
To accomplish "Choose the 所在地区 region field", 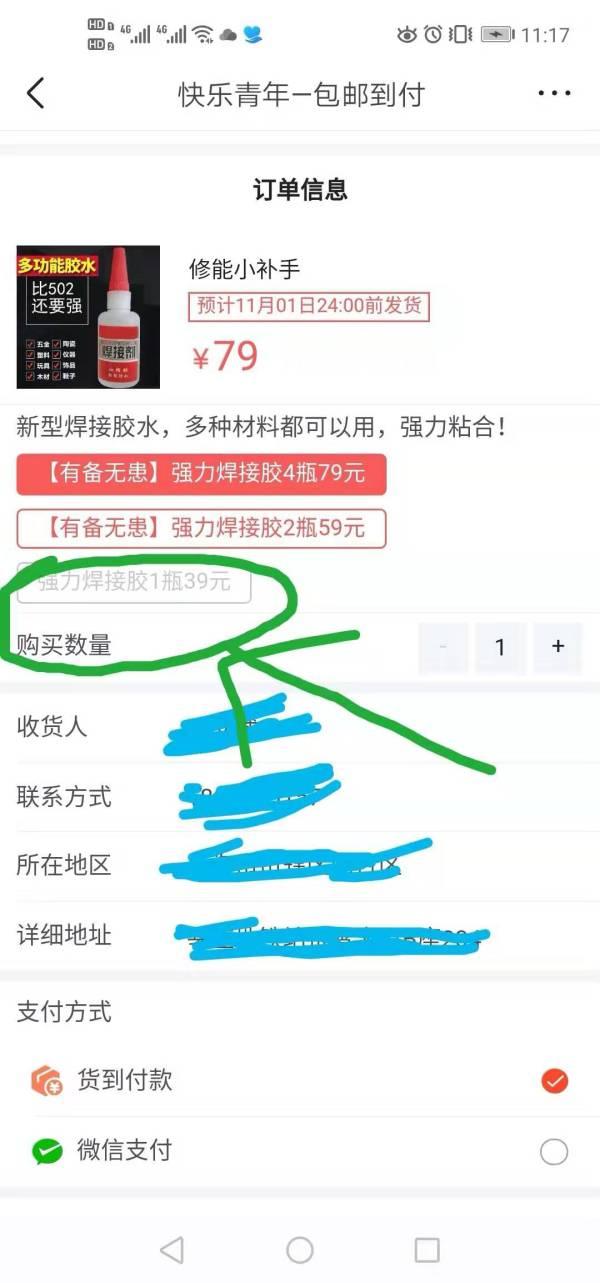I will (x=300, y=865).
